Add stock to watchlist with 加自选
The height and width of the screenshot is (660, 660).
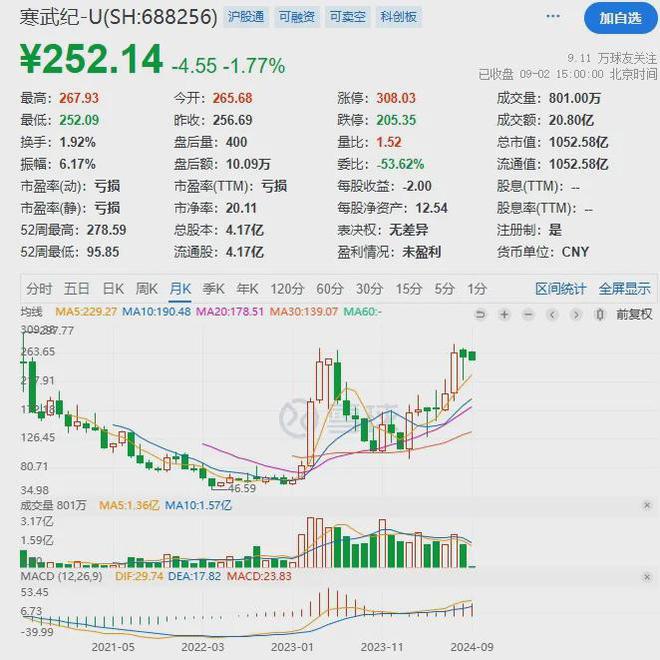coord(620,18)
